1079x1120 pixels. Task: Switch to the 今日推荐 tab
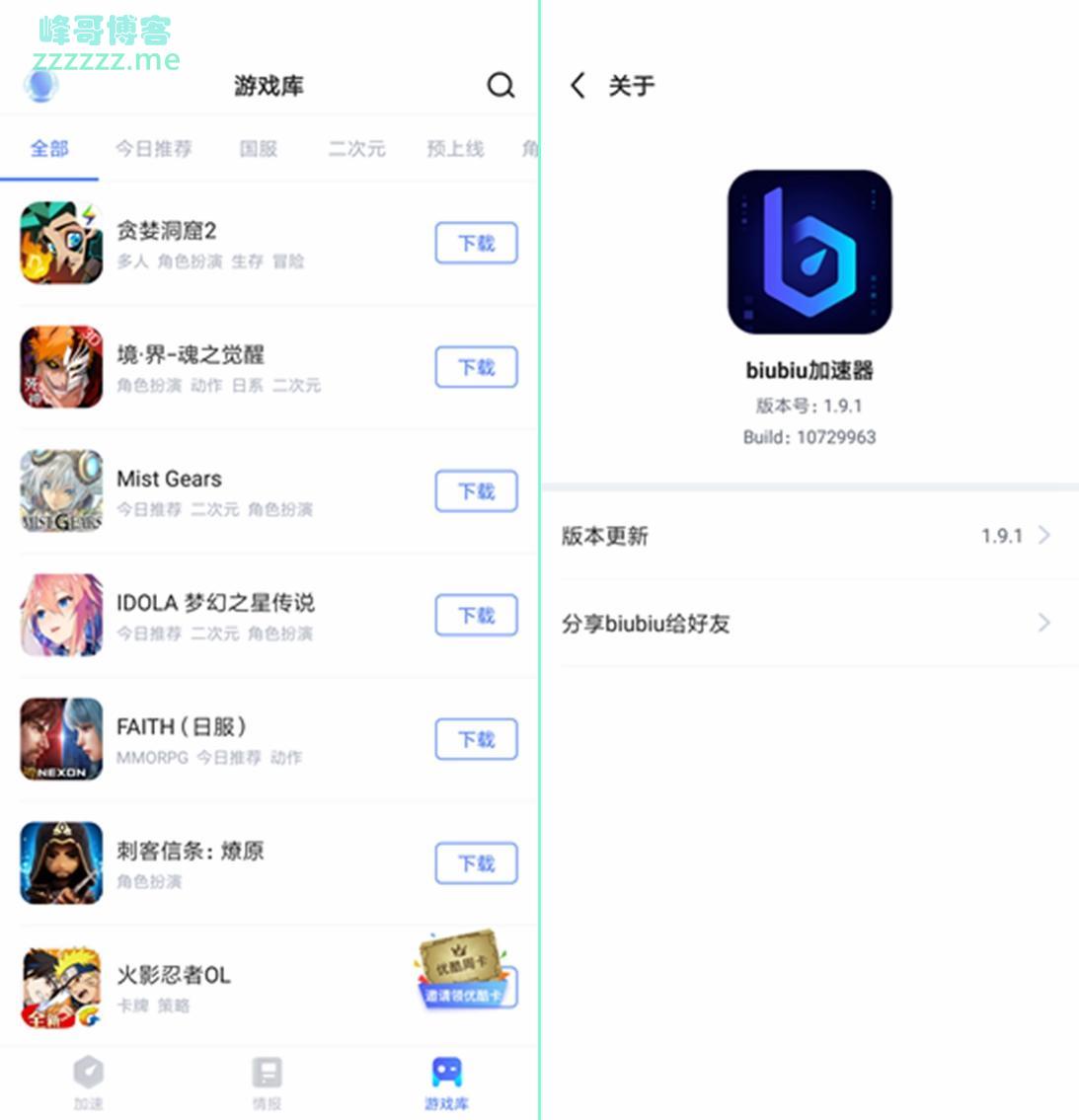tap(153, 149)
